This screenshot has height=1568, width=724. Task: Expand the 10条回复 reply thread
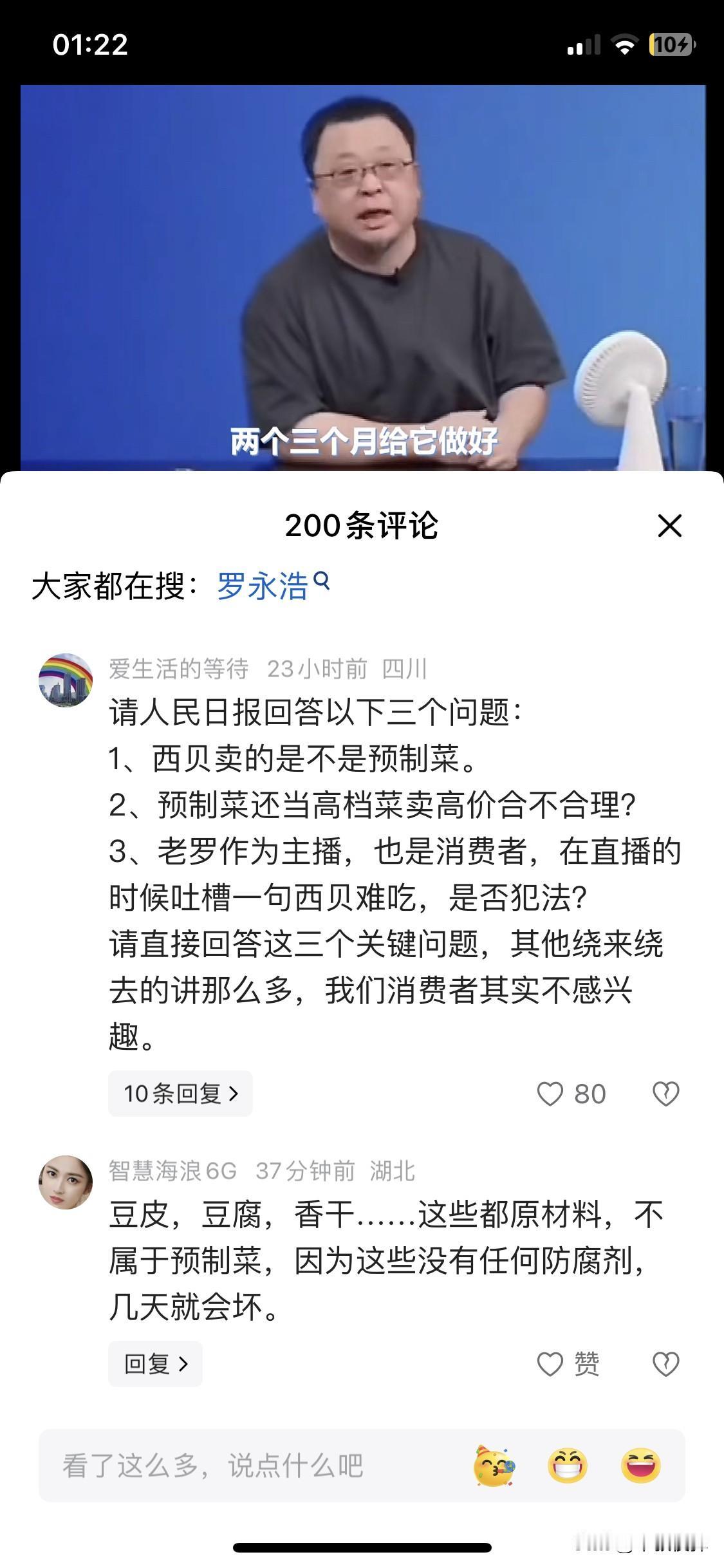[x=181, y=1093]
